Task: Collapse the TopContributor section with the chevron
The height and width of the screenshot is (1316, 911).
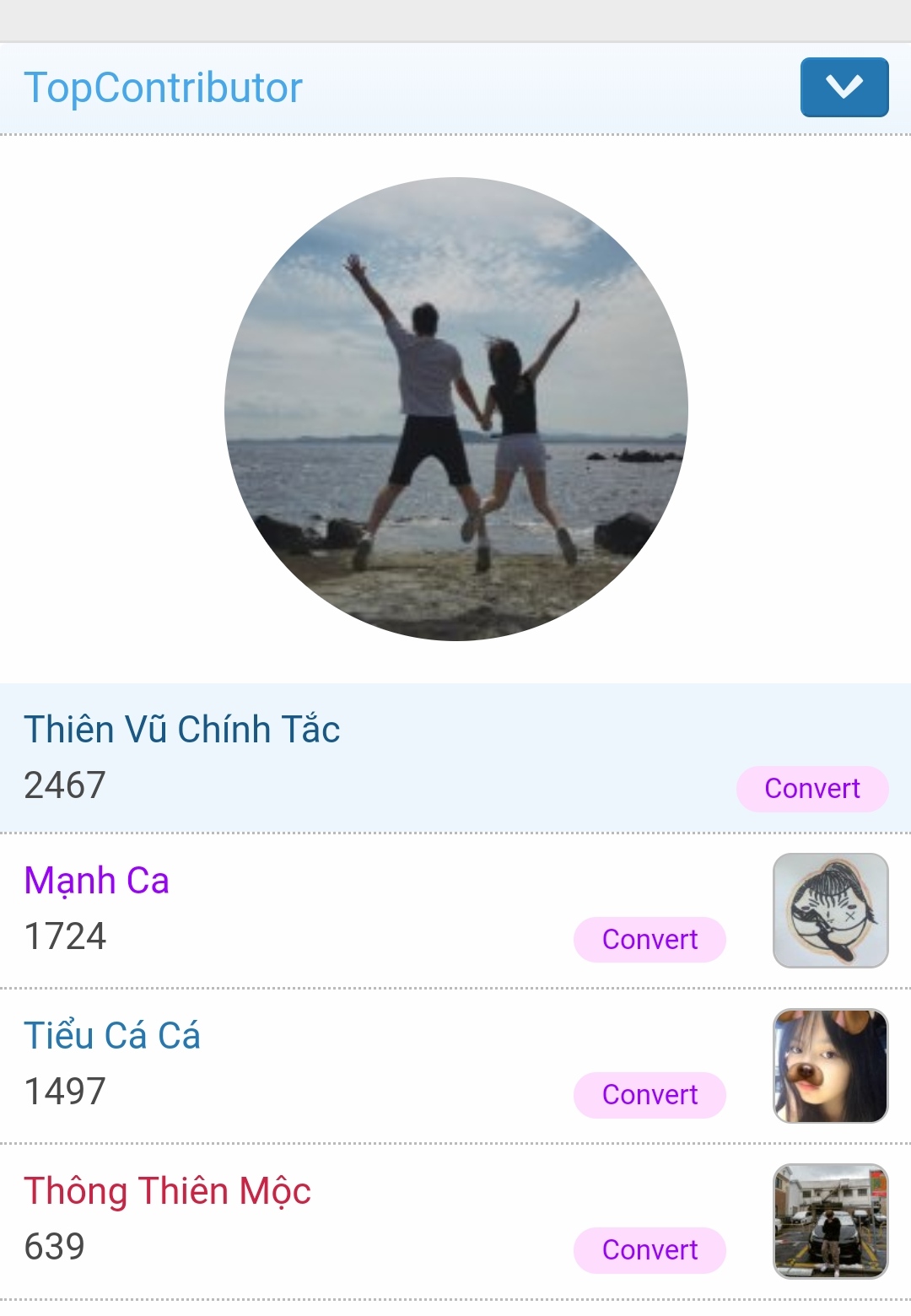Action: point(844,87)
